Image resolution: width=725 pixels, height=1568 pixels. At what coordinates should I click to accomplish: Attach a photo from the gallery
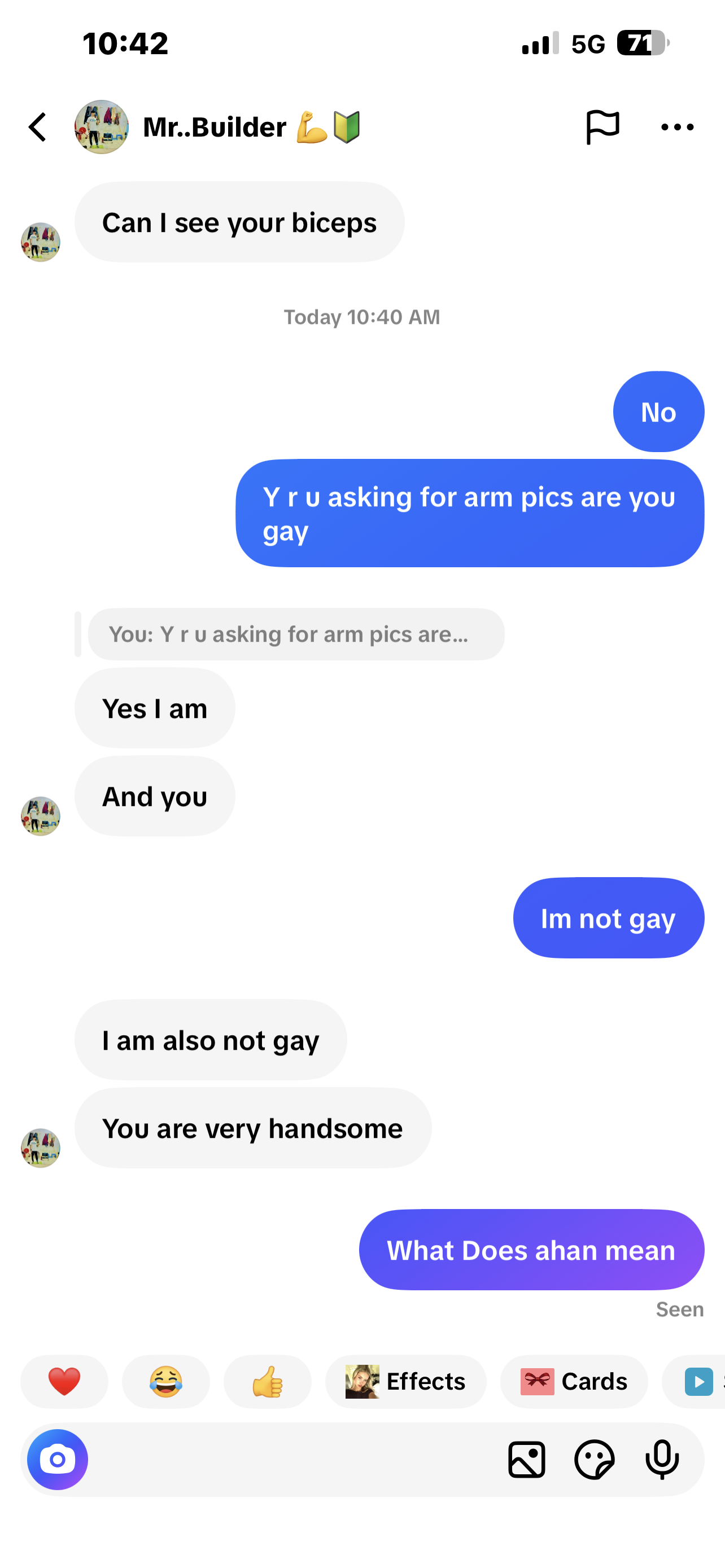click(x=527, y=1460)
